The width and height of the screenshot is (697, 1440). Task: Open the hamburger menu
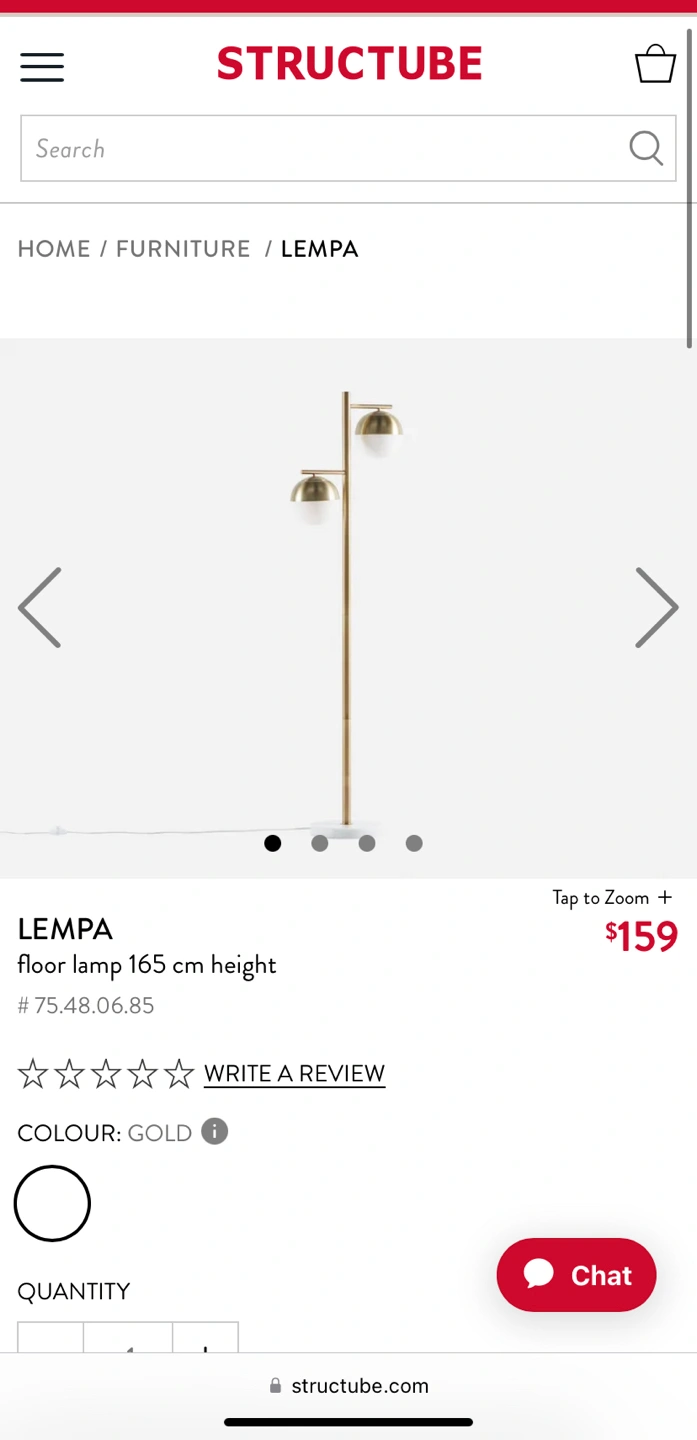pyautogui.click(x=42, y=67)
